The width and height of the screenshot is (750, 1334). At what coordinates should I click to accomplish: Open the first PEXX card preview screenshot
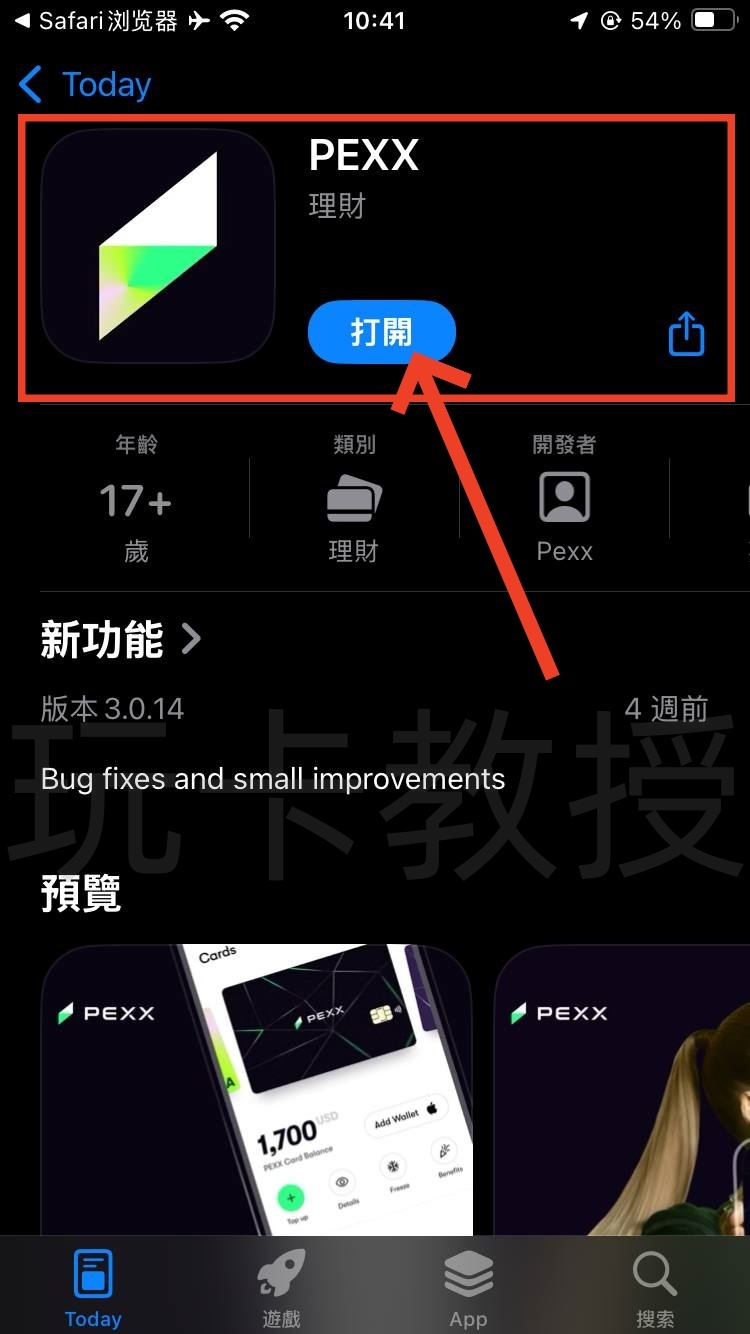pos(256,1090)
